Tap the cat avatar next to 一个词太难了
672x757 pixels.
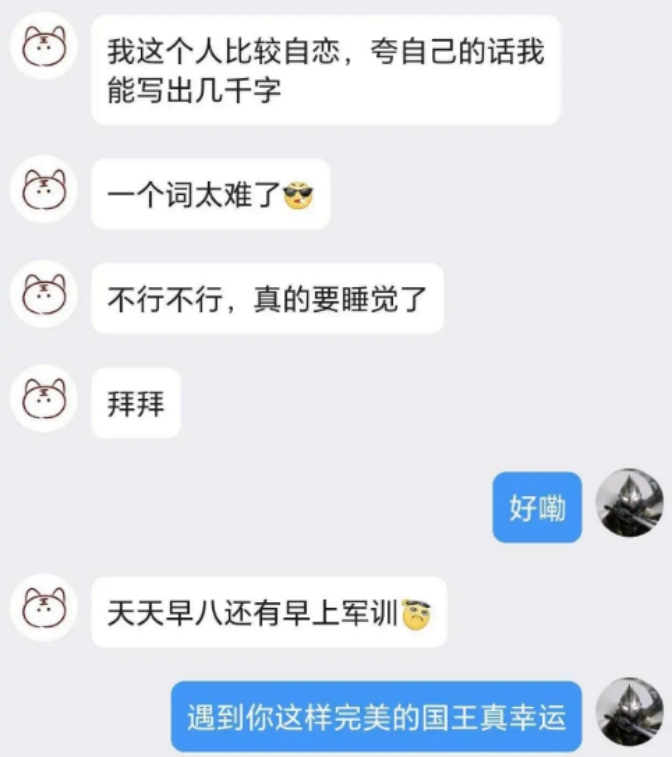[44, 188]
